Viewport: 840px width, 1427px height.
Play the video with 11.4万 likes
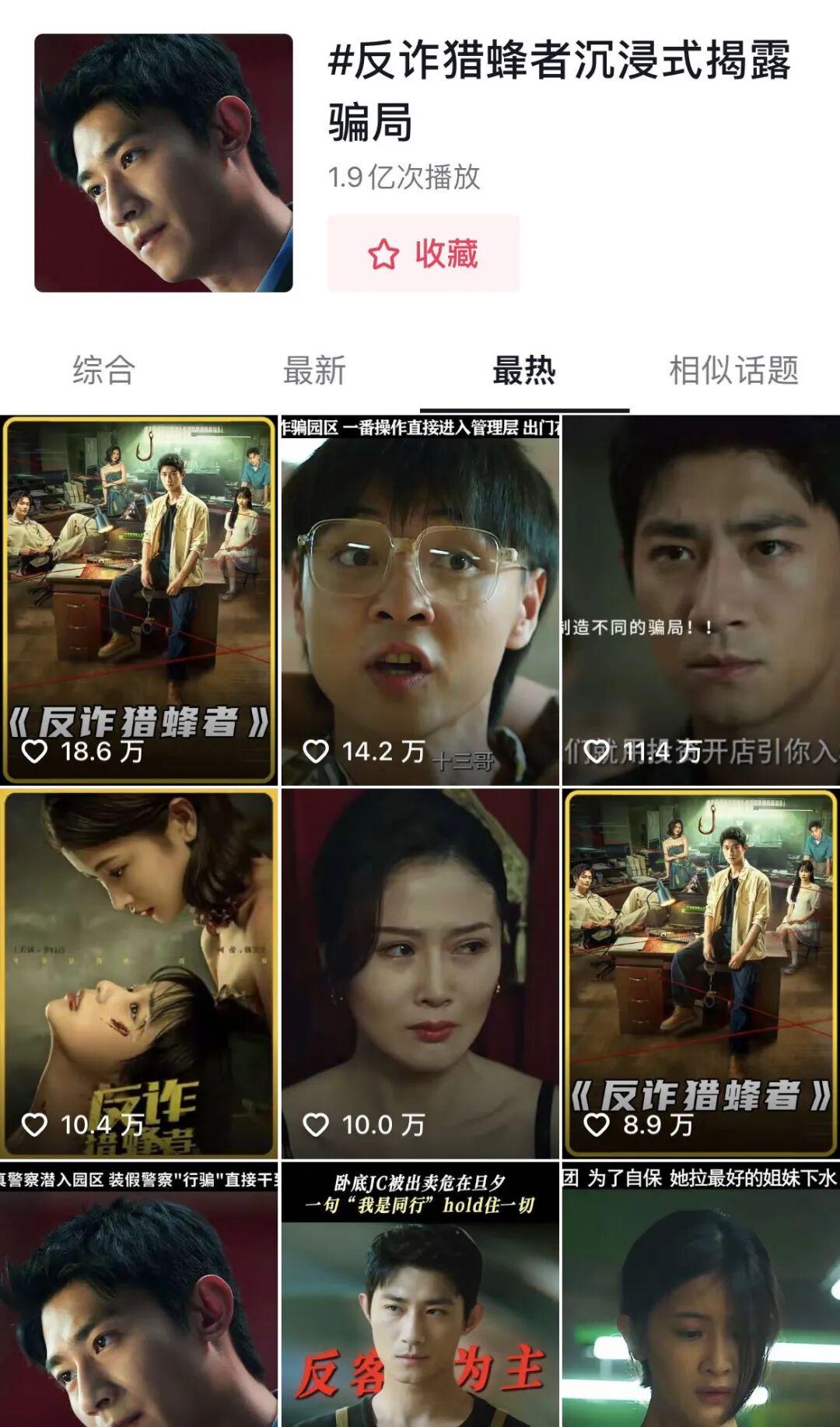pos(700,599)
